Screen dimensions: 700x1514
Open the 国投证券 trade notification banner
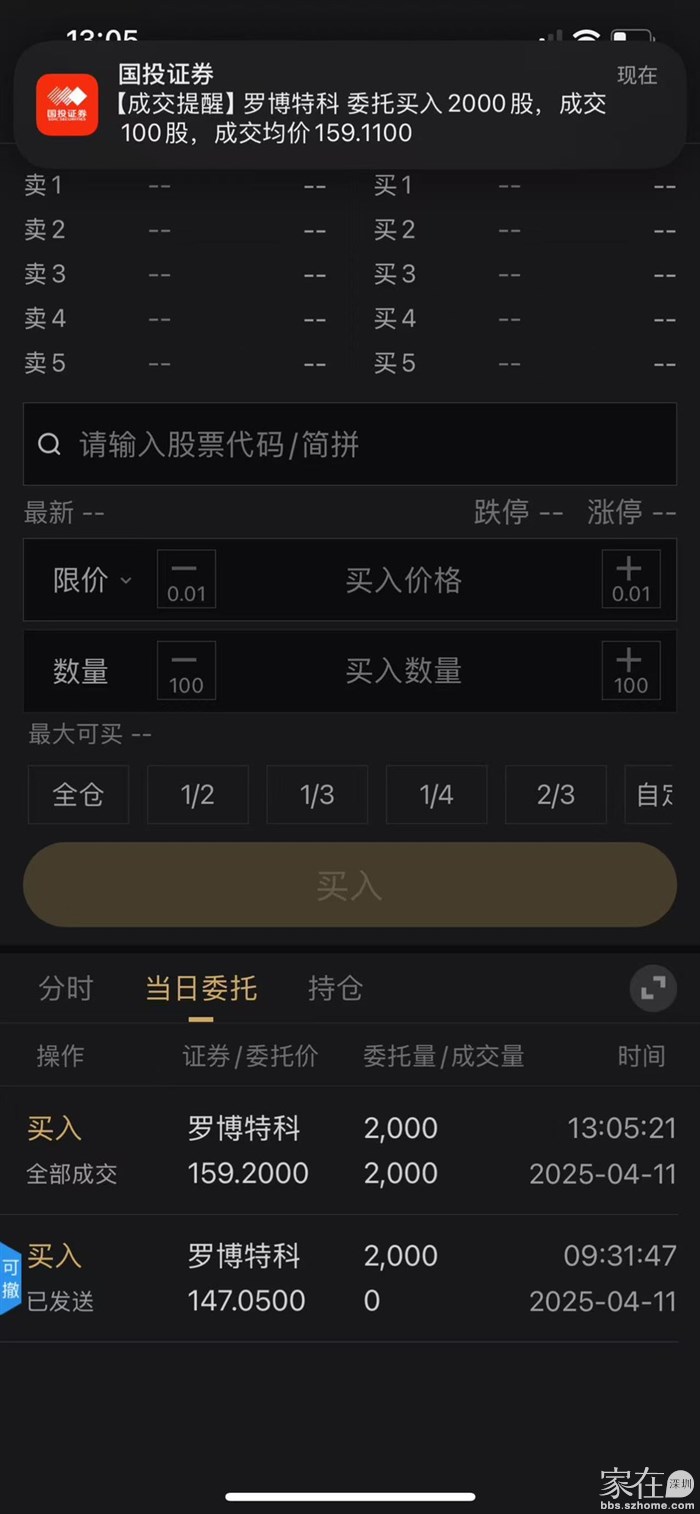[x=350, y=104]
